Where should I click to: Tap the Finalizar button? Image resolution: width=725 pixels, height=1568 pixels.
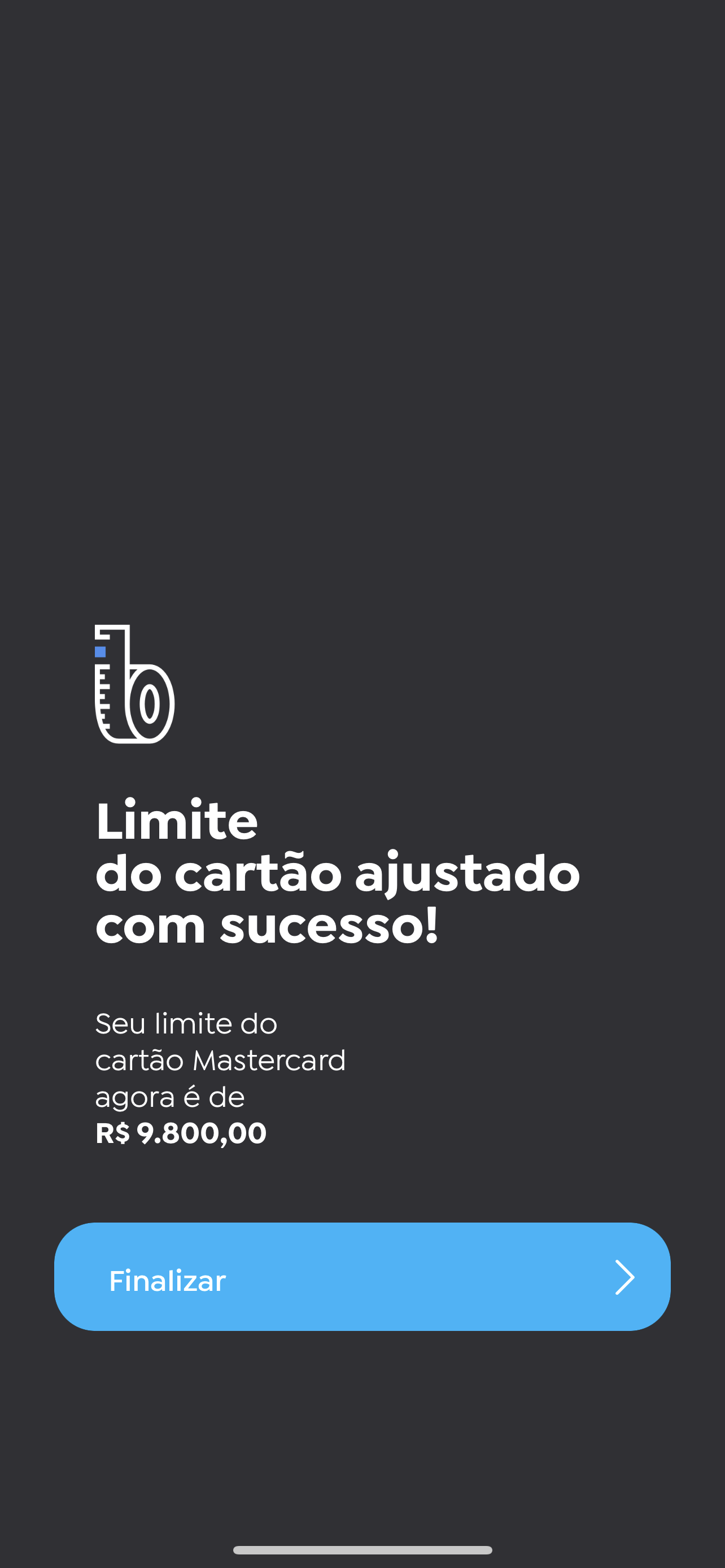coord(362,1276)
